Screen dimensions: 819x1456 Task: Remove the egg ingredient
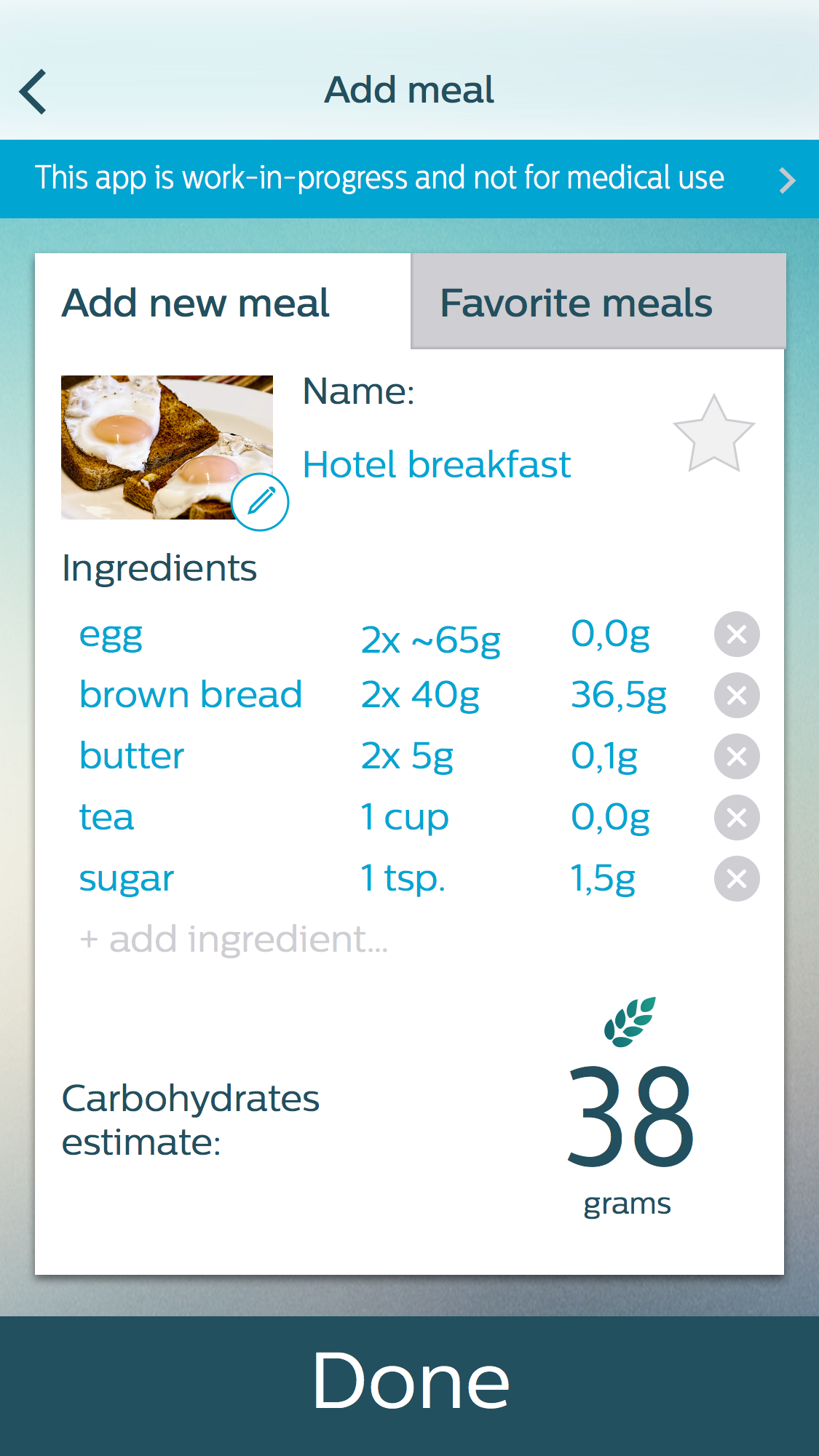[x=737, y=634]
